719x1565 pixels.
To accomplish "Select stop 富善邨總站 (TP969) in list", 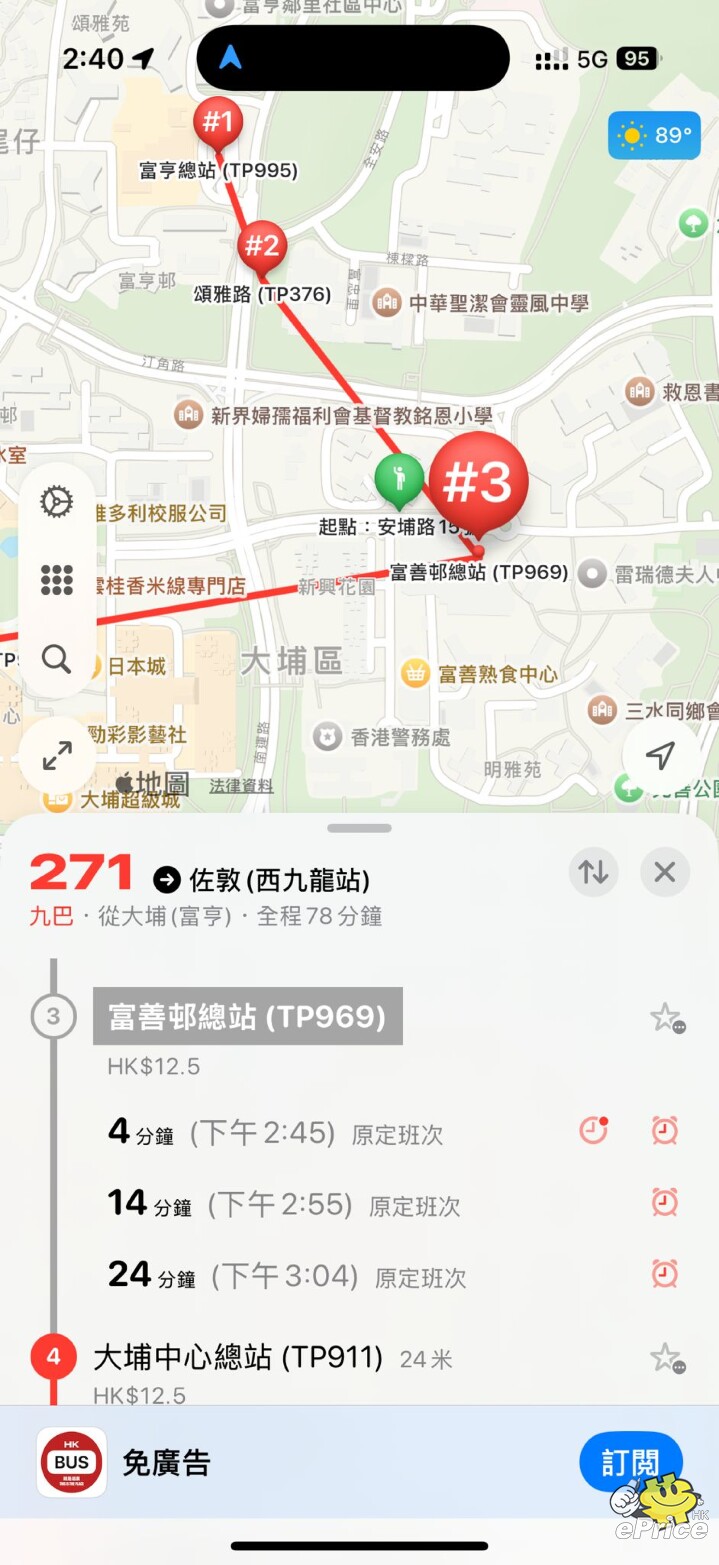I will click(x=247, y=1016).
